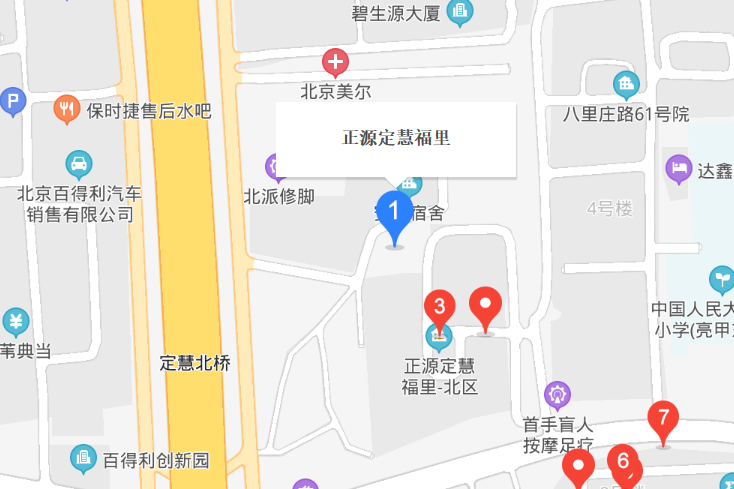Select the red marker numbered 6
The height and width of the screenshot is (489, 734).
[x=622, y=462]
